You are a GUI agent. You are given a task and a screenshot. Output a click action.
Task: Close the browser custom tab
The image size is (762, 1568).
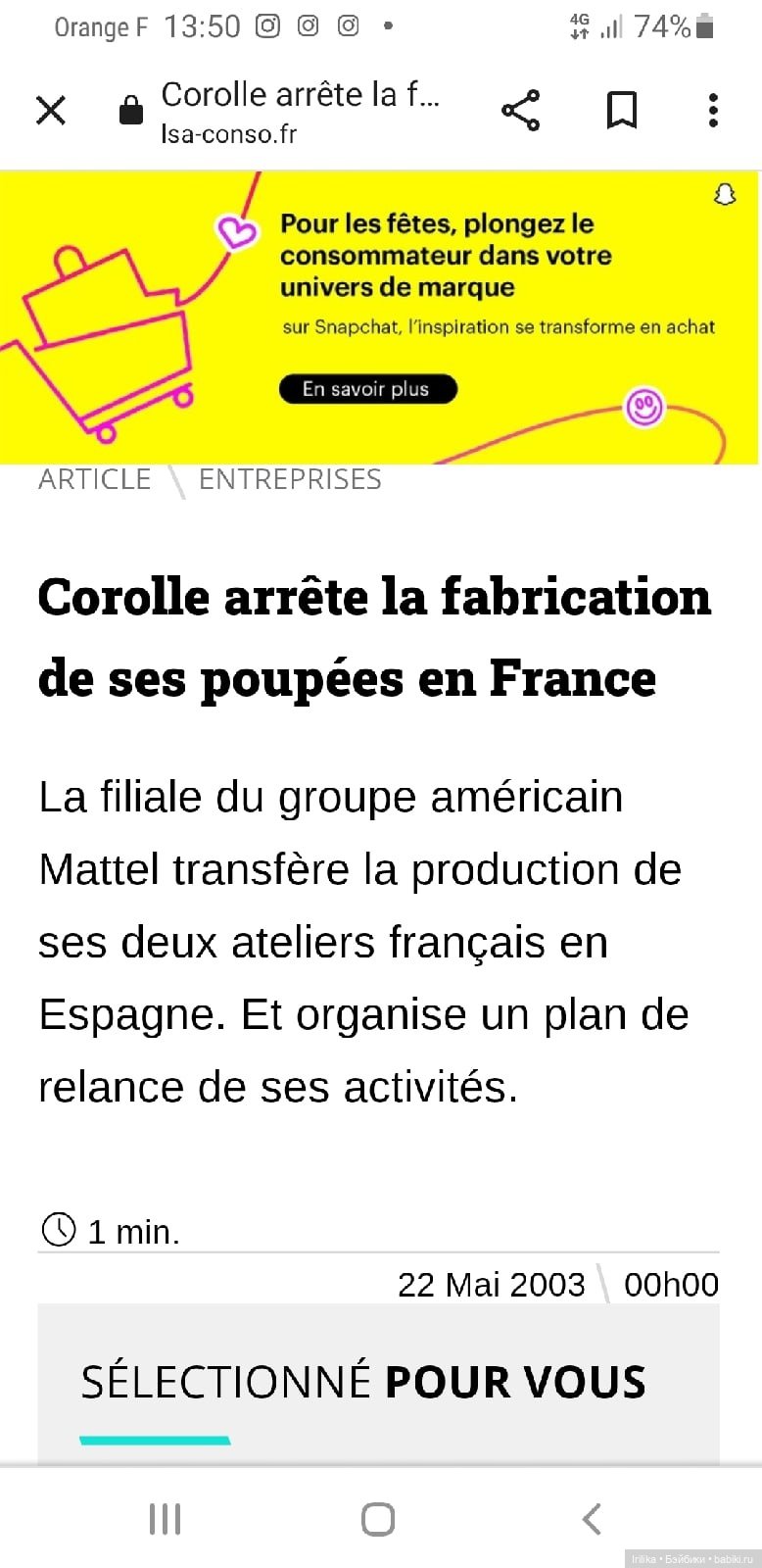(51, 110)
